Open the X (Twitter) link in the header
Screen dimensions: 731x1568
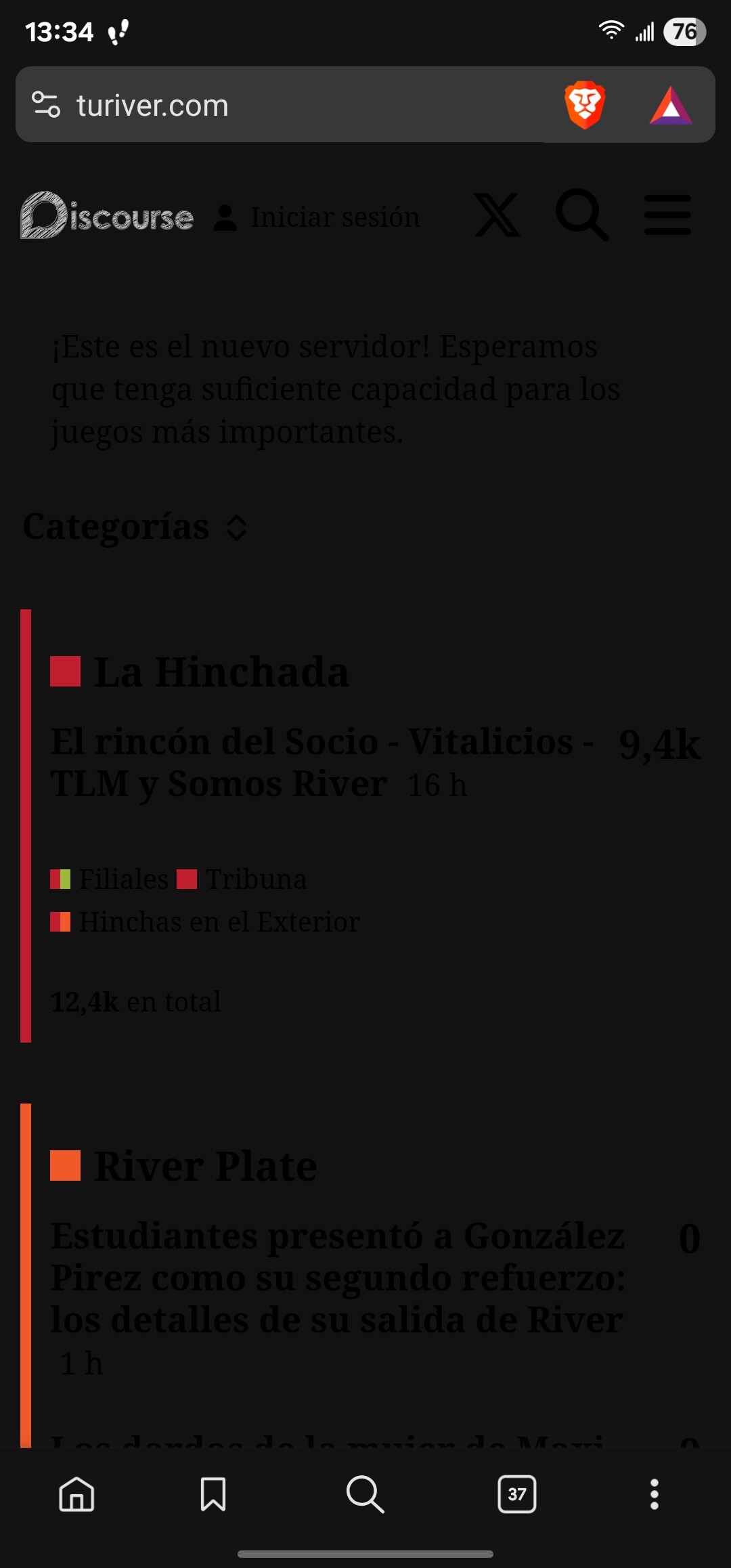click(497, 216)
